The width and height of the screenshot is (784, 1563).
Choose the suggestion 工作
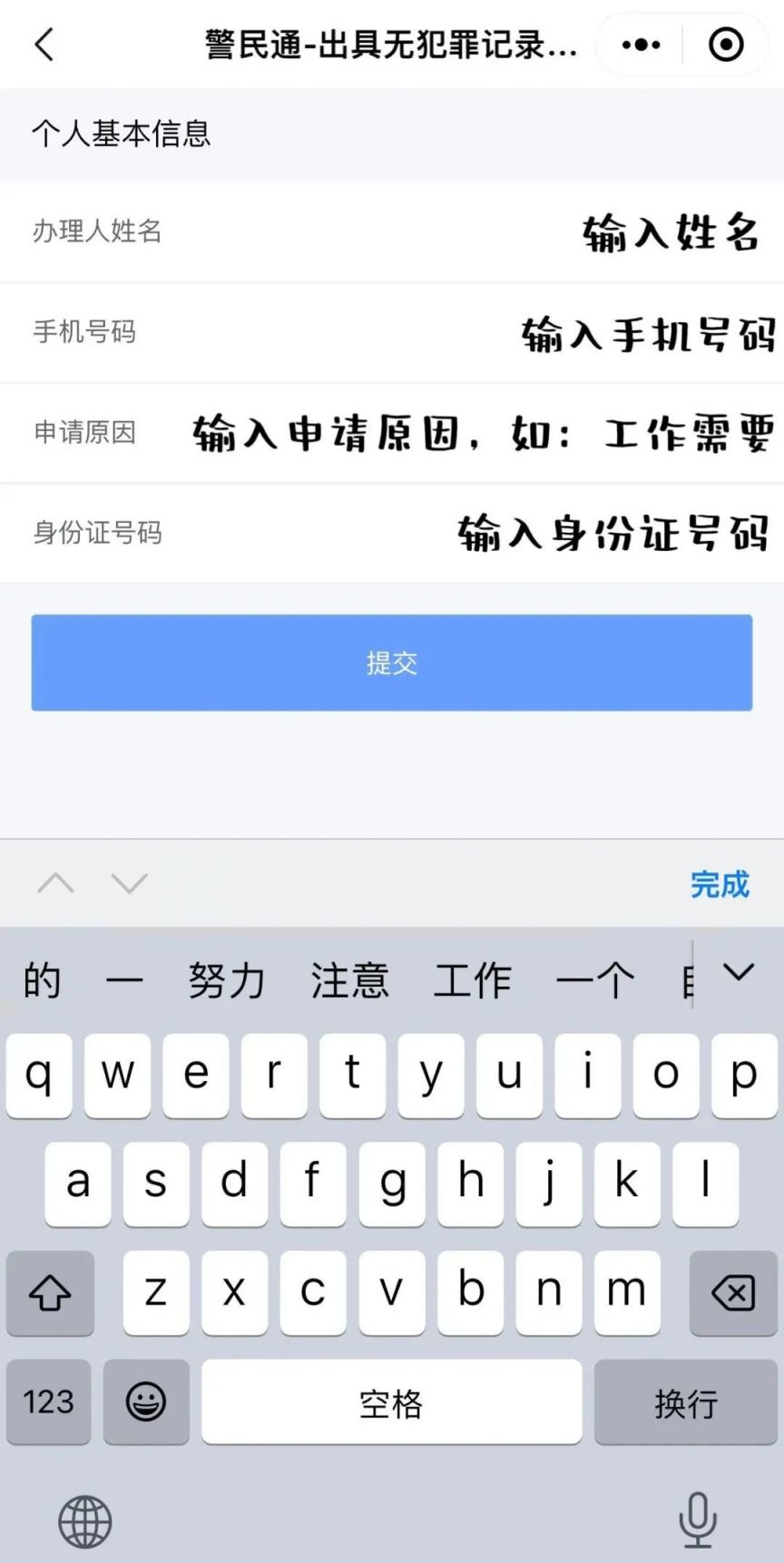[x=472, y=981]
